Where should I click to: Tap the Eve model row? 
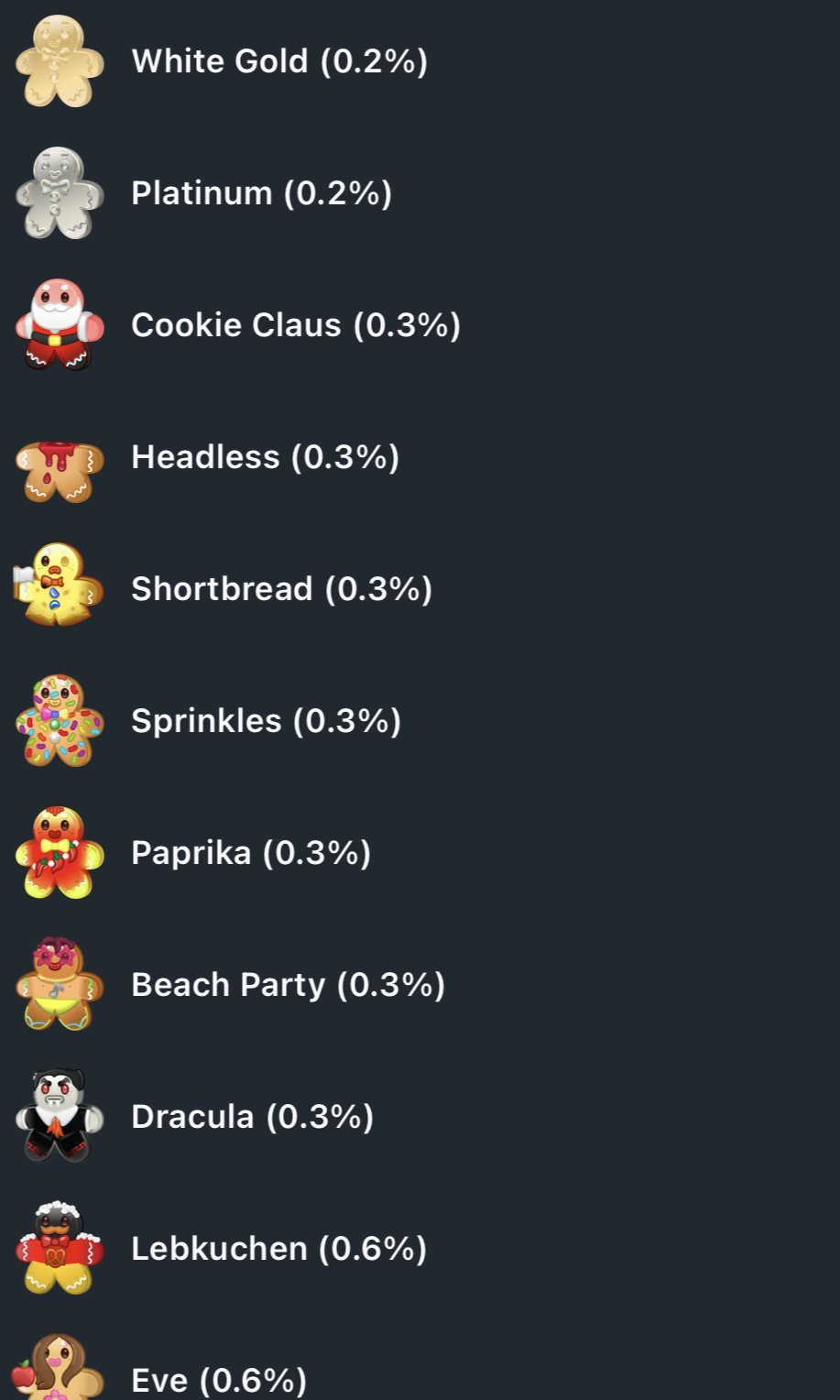point(420,1365)
